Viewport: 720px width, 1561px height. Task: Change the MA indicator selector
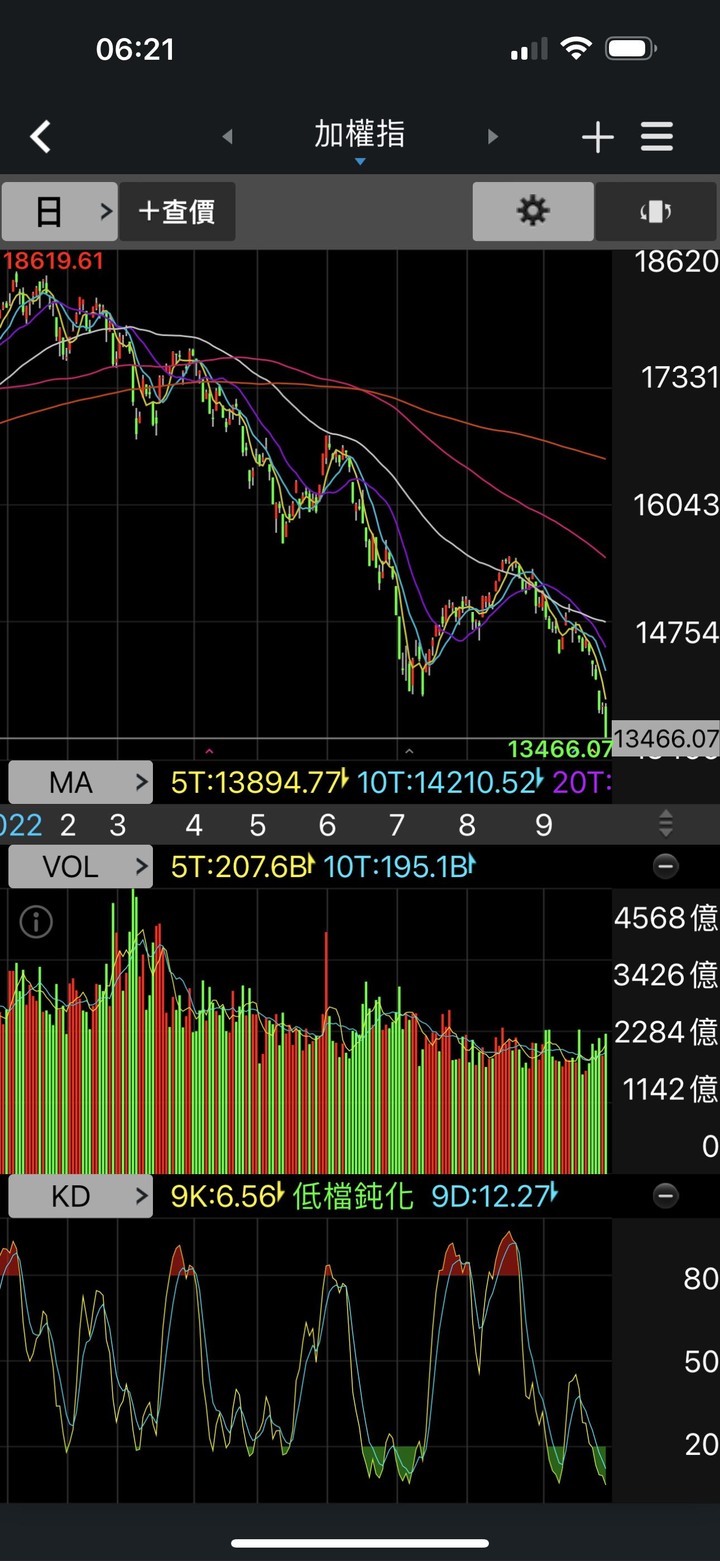80,782
